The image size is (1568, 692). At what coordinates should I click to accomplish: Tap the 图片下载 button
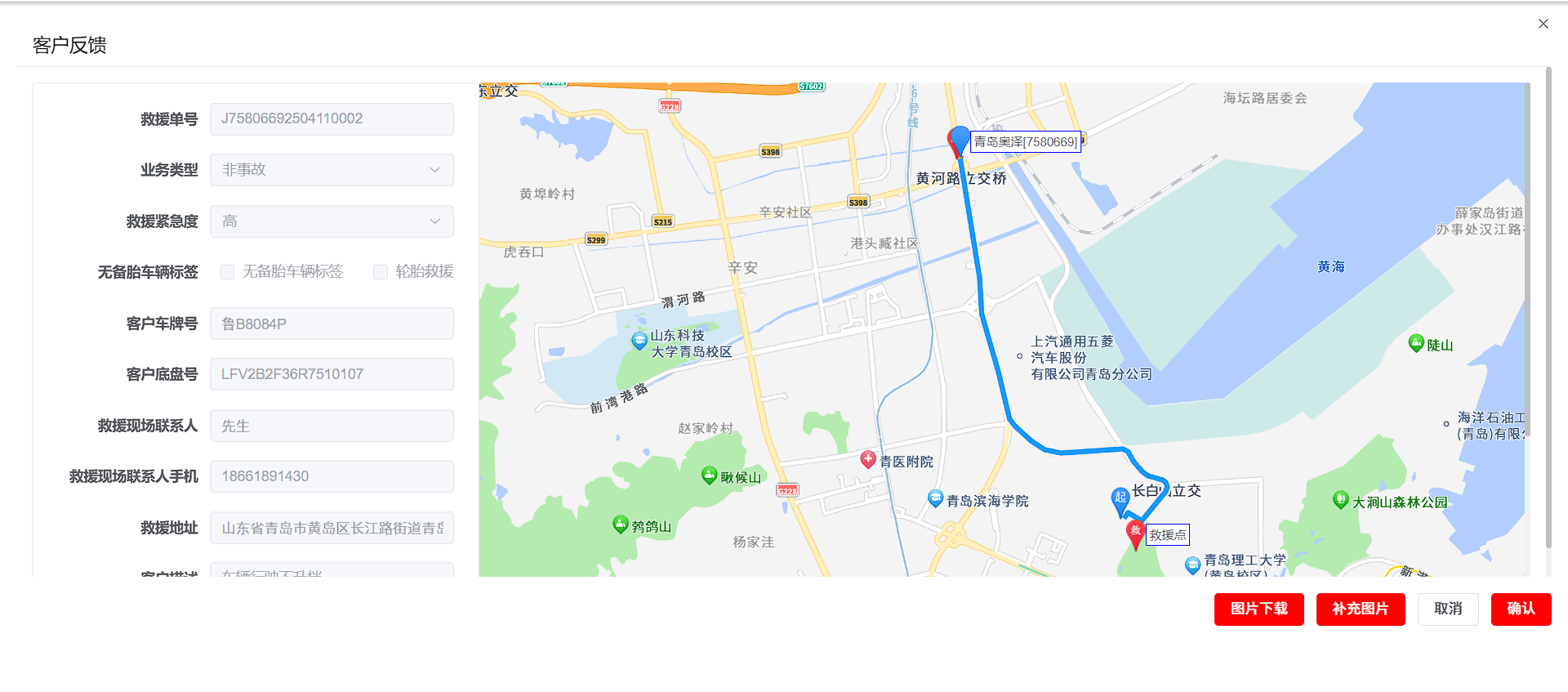pyautogui.click(x=1258, y=609)
